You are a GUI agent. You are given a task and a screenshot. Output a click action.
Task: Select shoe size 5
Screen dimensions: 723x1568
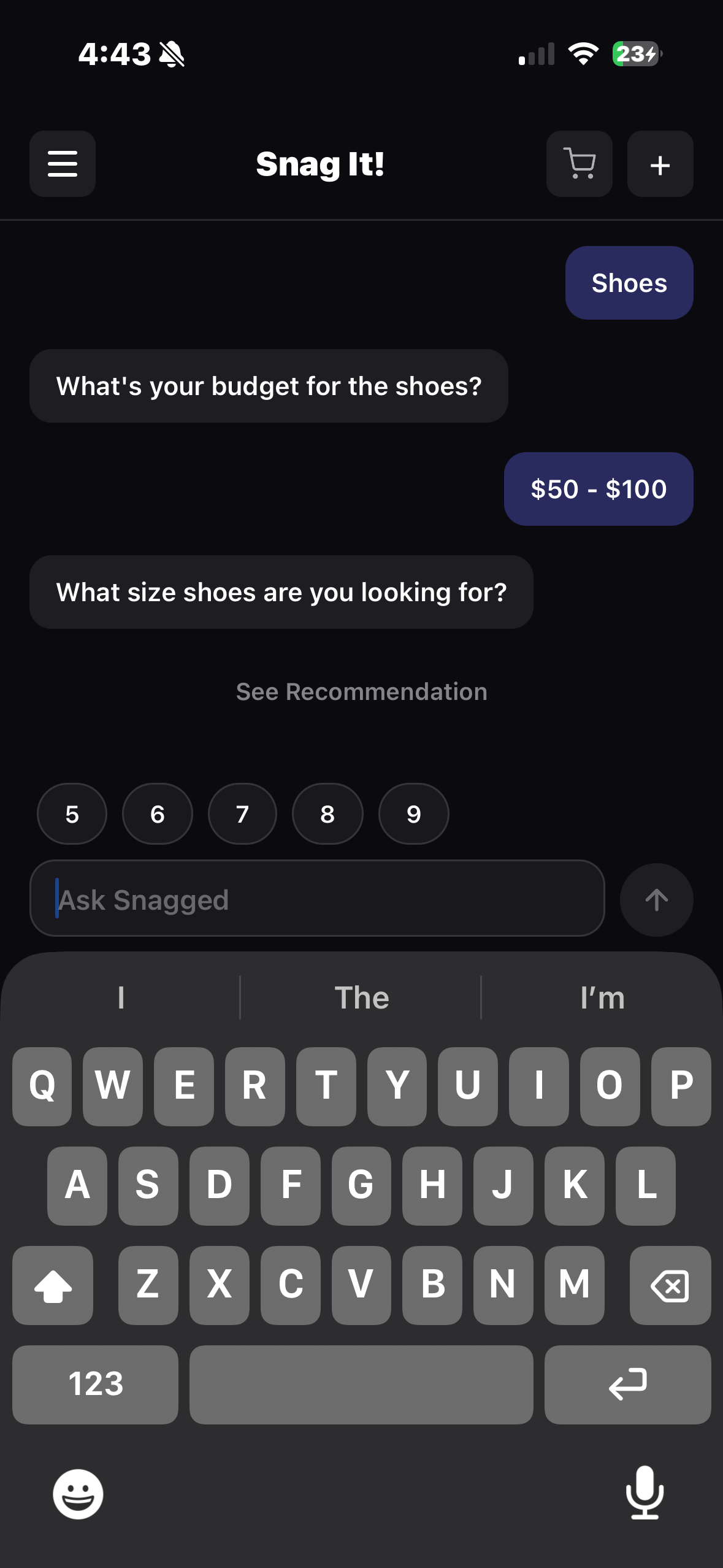coord(72,814)
